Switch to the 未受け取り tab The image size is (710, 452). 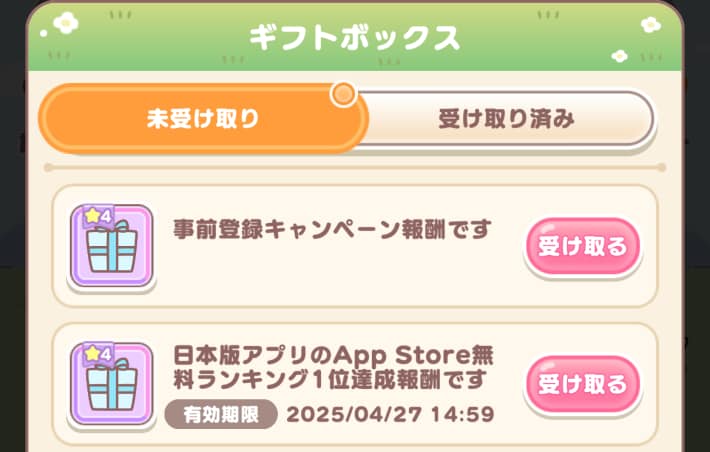coord(202,119)
